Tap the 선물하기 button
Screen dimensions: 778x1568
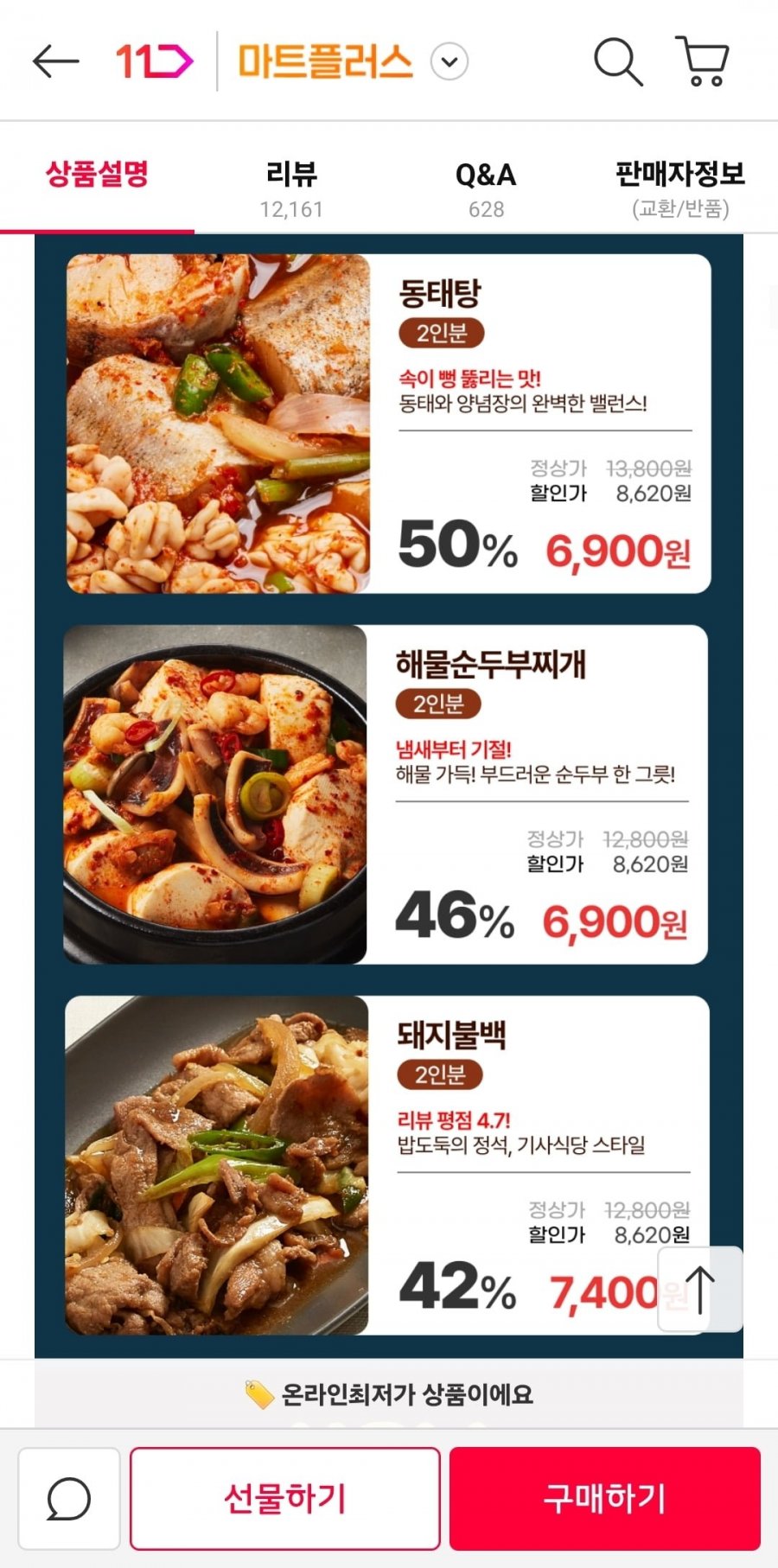(x=284, y=1499)
